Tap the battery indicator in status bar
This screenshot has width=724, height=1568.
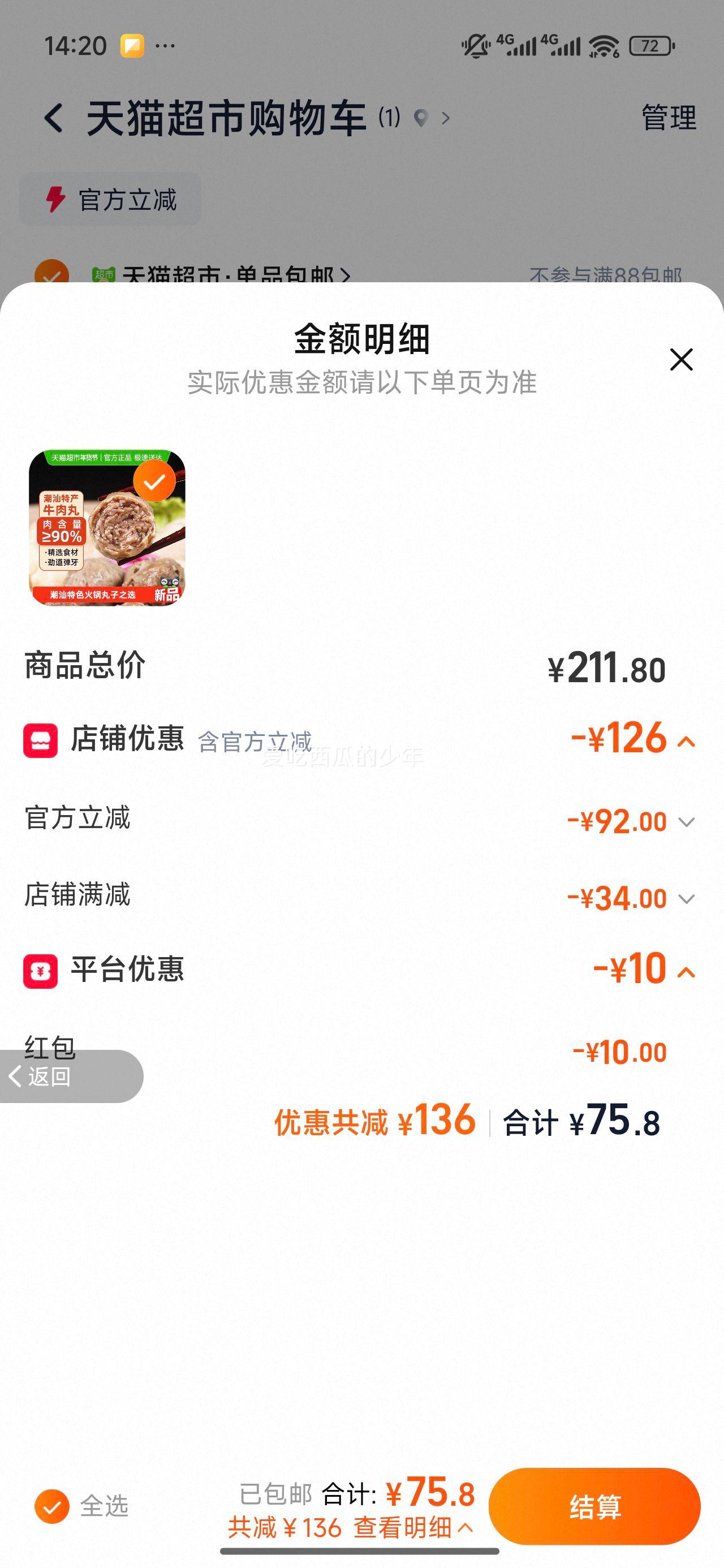(650, 45)
